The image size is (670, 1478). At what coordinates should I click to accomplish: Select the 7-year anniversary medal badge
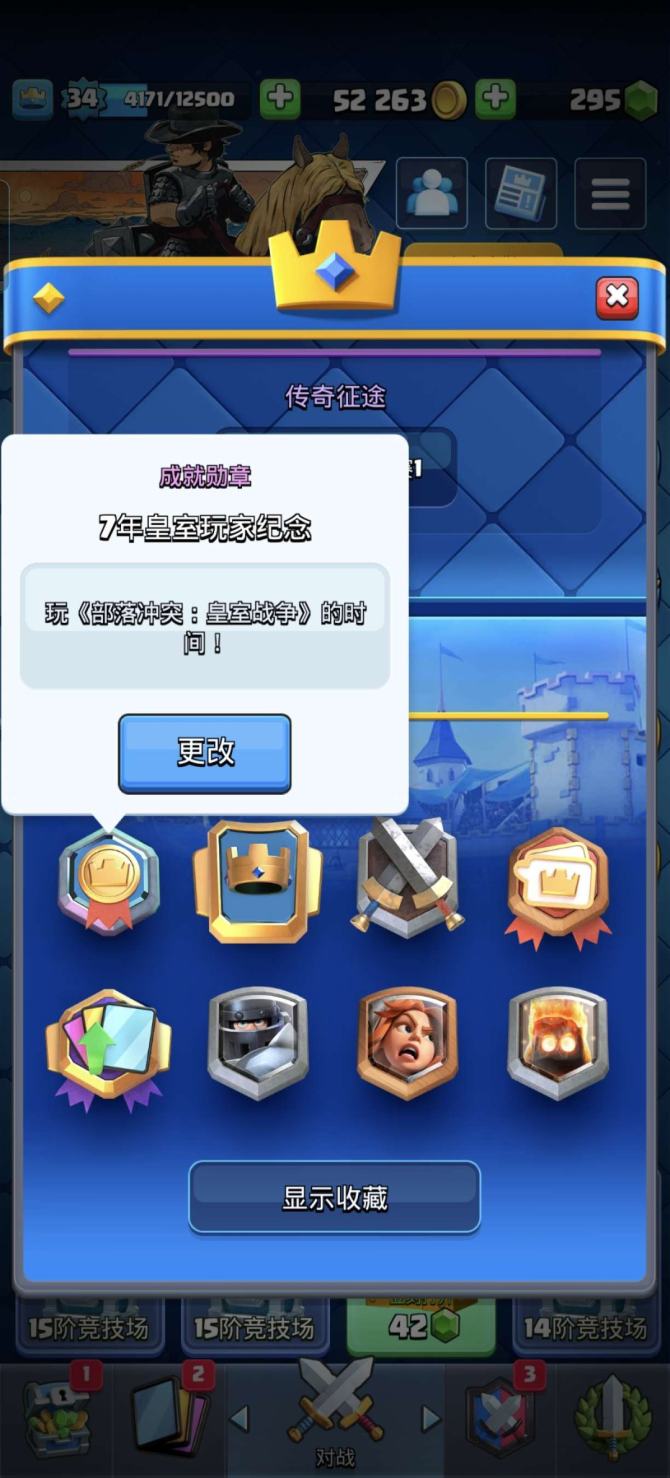point(108,881)
